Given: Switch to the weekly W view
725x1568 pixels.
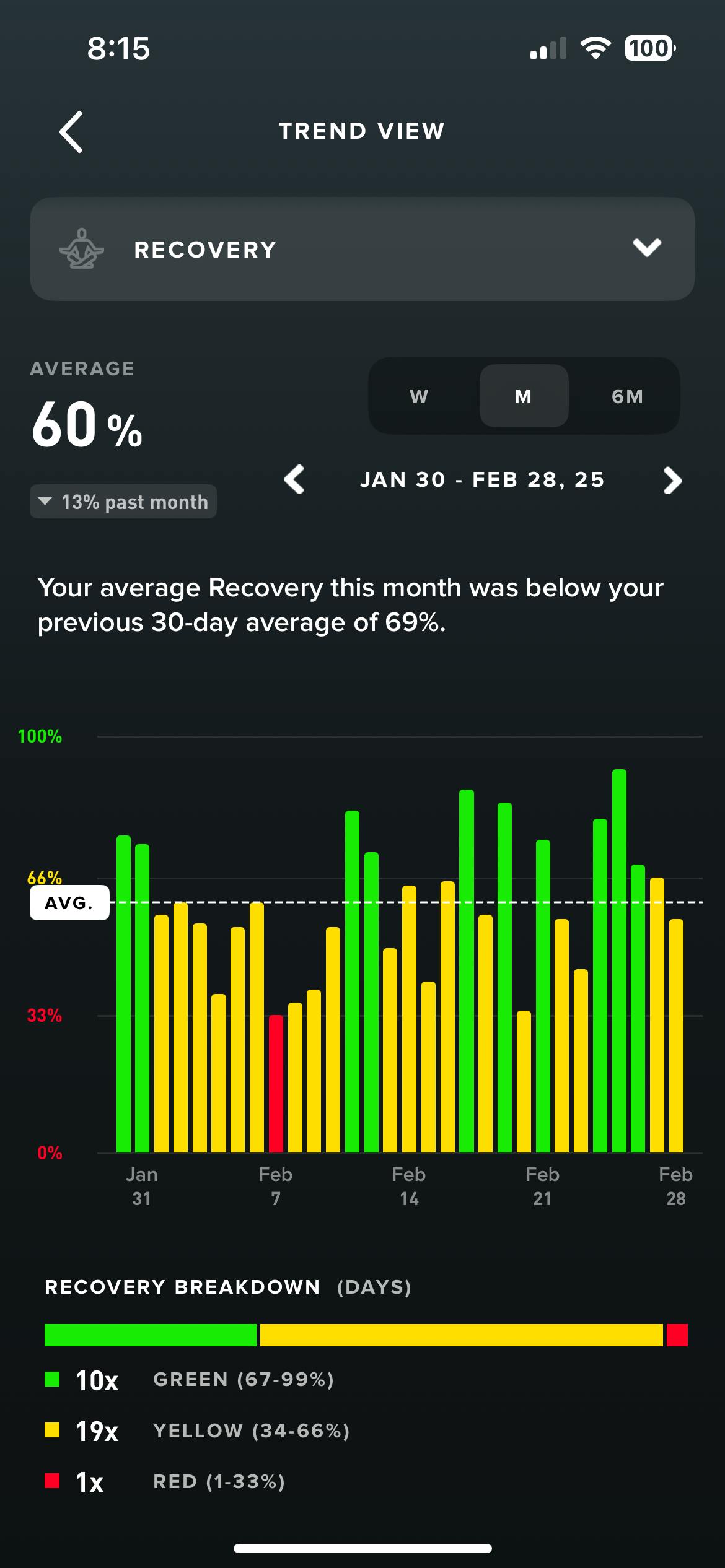Looking at the screenshot, I should pos(420,396).
